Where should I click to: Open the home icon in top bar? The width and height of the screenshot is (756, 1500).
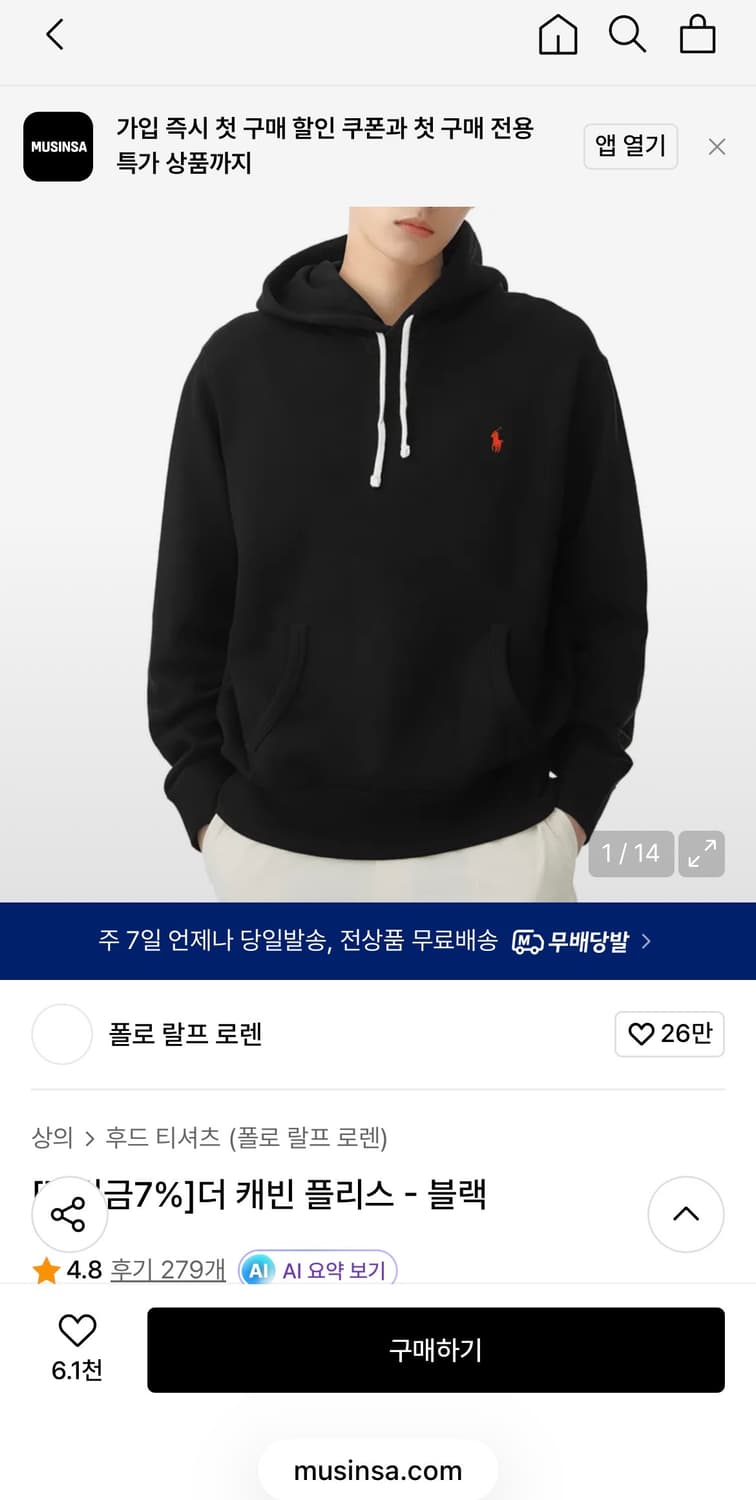click(557, 33)
